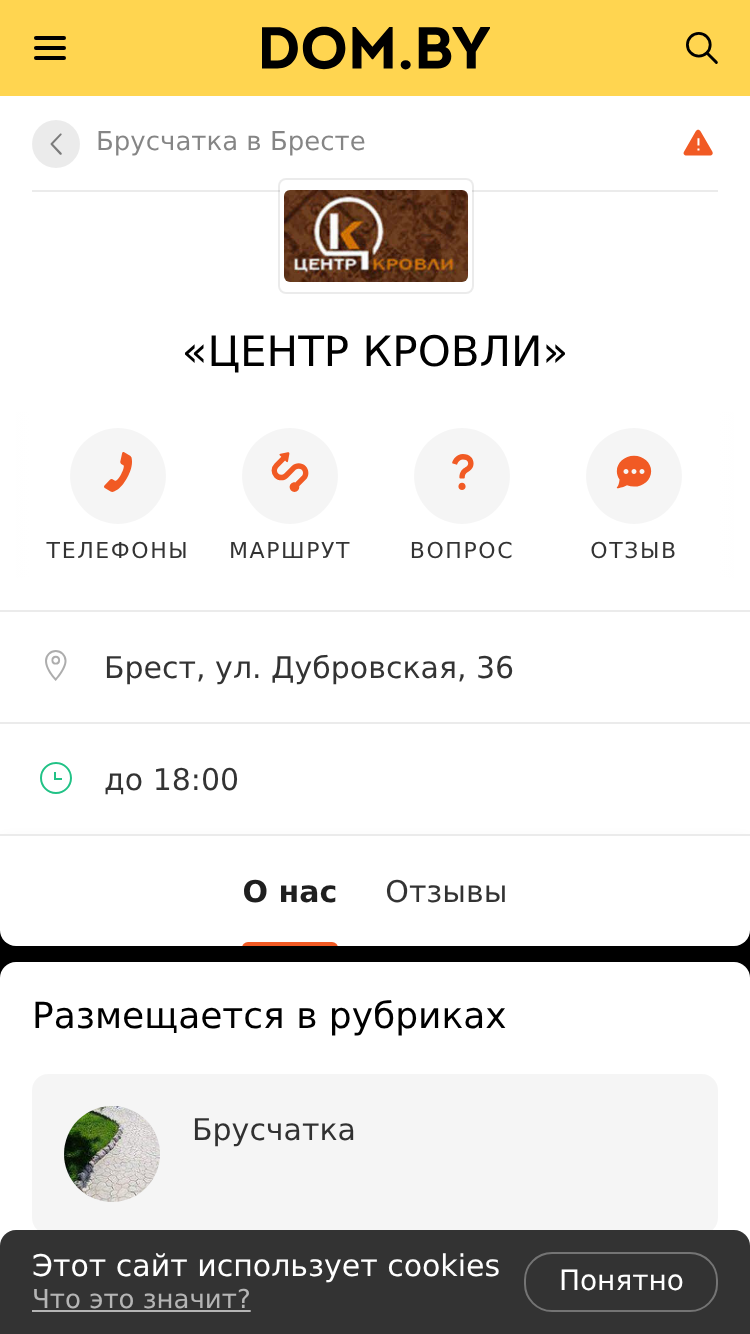Switch to the Отзывы tab
This screenshot has height=1334, width=750.
(x=446, y=892)
